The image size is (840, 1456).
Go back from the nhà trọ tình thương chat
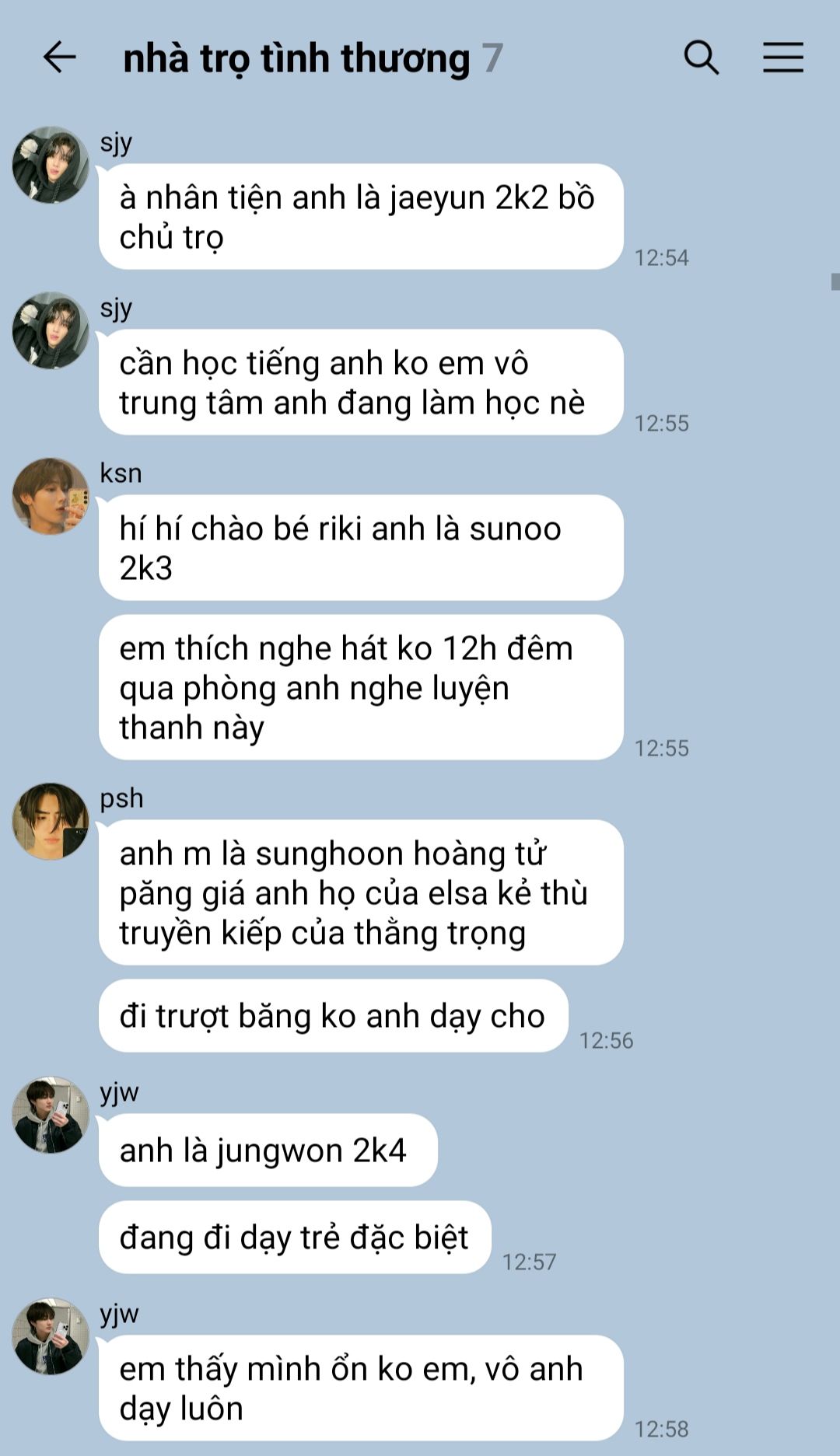(x=59, y=58)
